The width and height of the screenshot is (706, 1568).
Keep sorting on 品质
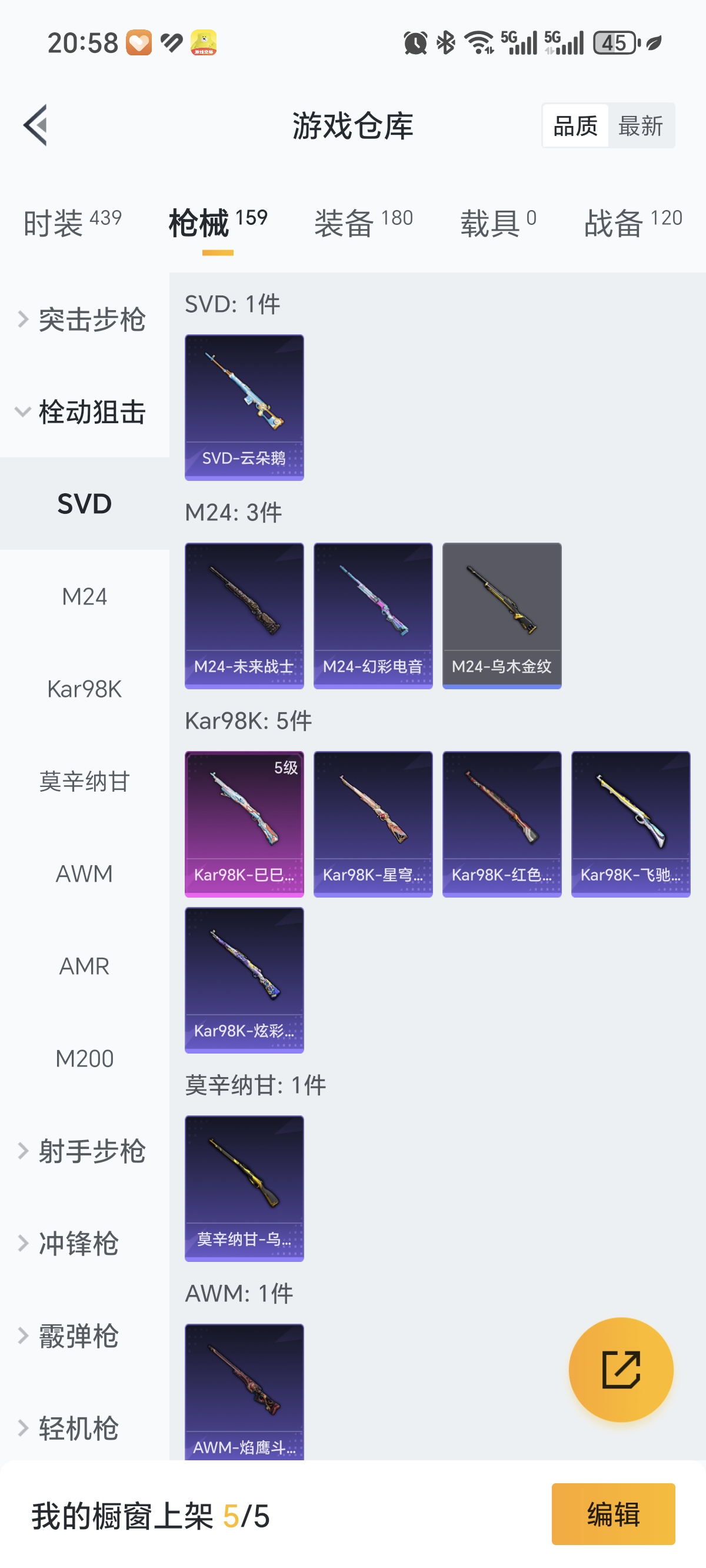point(575,125)
